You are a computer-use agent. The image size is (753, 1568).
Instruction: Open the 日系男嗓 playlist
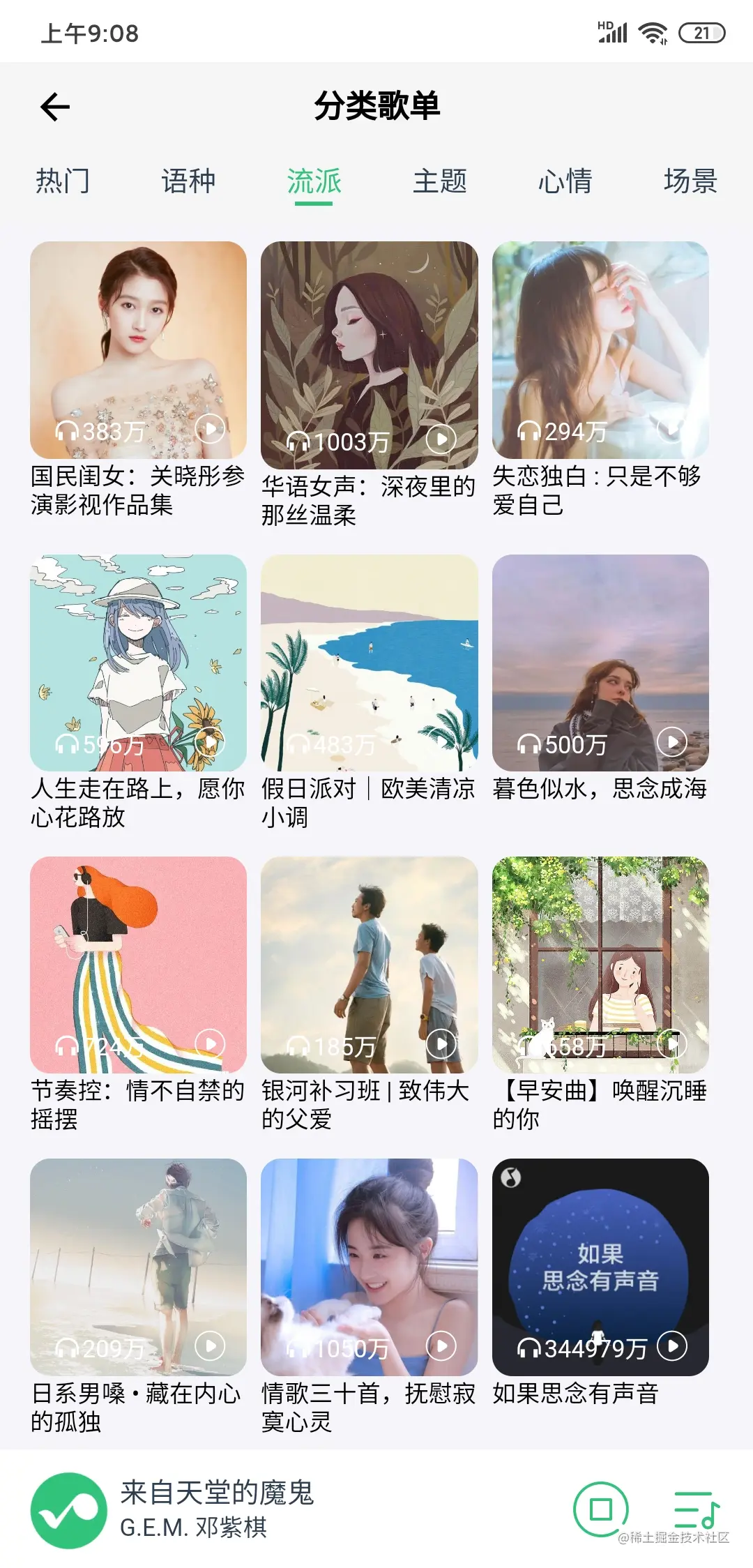[x=138, y=1266]
